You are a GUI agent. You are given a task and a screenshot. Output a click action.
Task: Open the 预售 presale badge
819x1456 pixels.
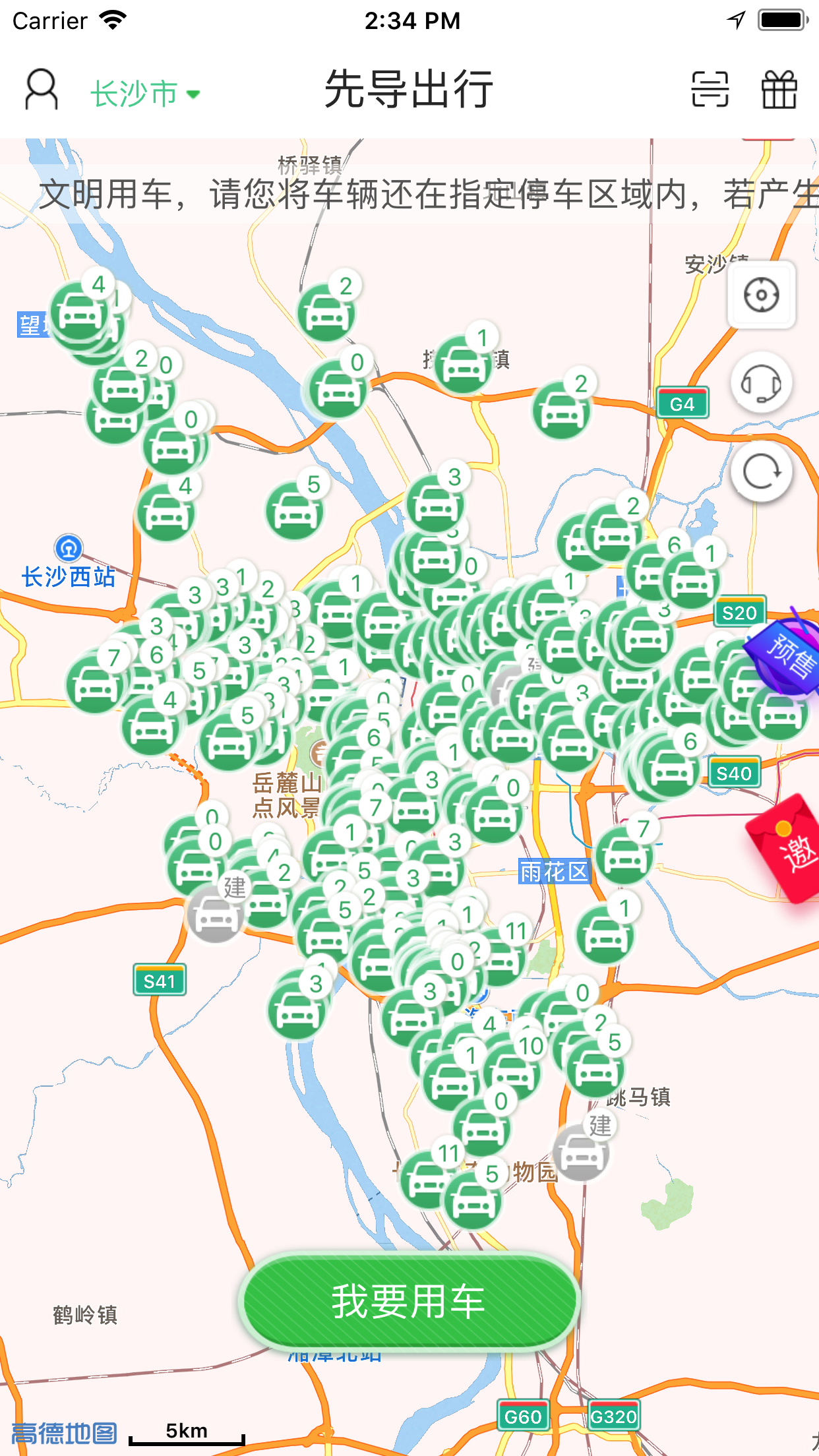[x=787, y=655]
